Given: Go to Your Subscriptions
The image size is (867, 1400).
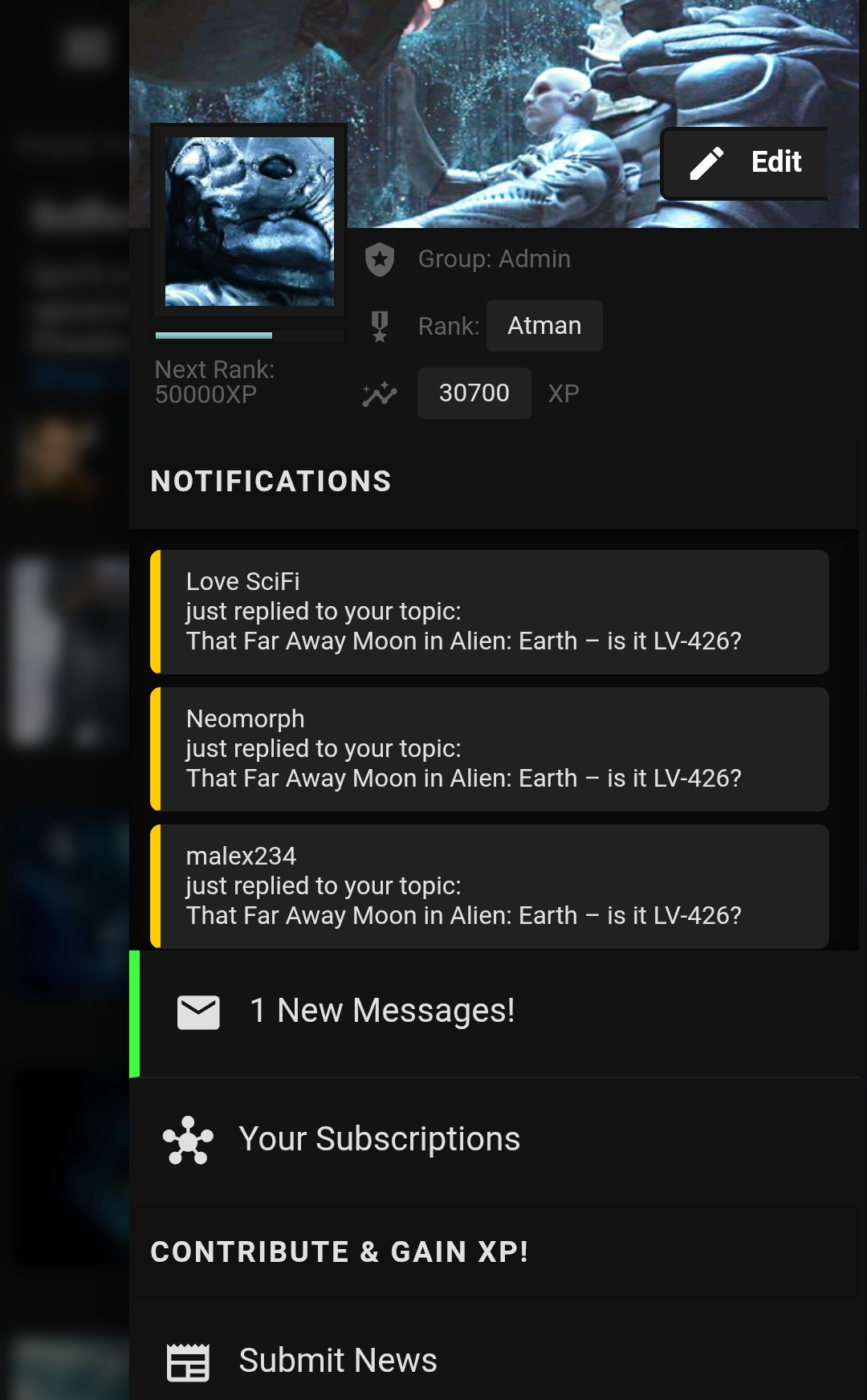Looking at the screenshot, I should click(379, 1139).
